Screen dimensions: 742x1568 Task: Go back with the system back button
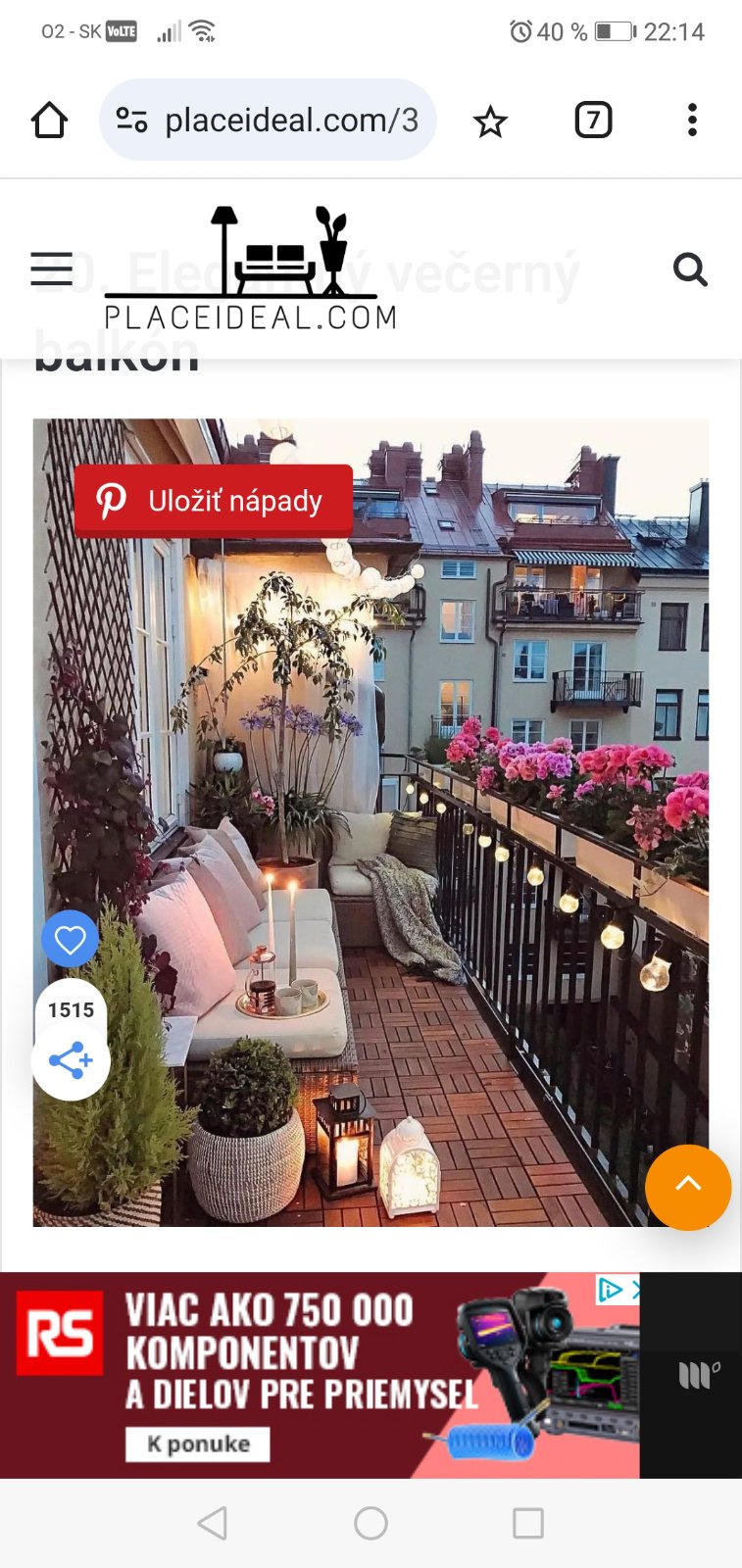pyautogui.click(x=213, y=1523)
